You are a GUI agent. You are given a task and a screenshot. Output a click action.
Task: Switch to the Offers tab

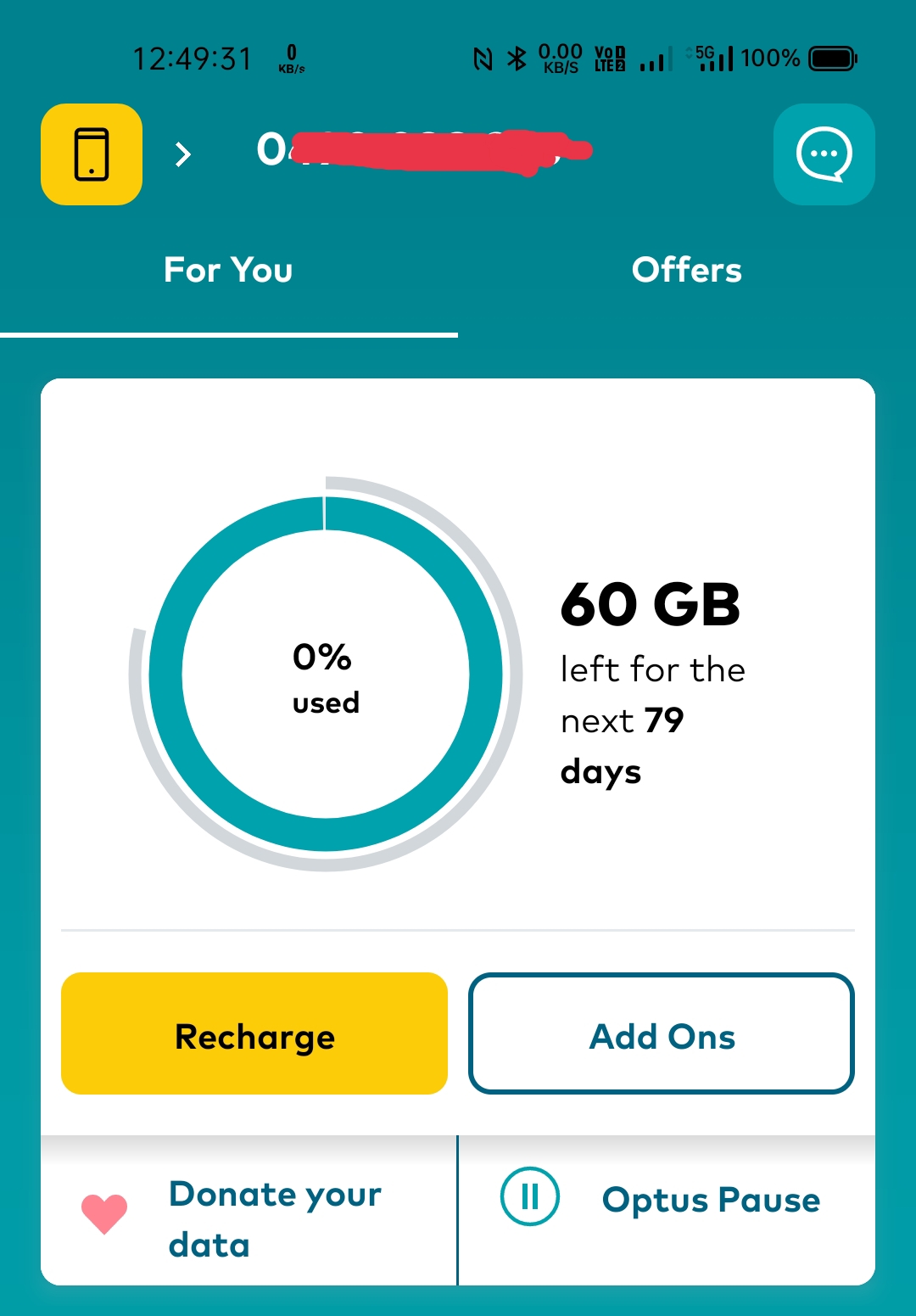tap(687, 270)
